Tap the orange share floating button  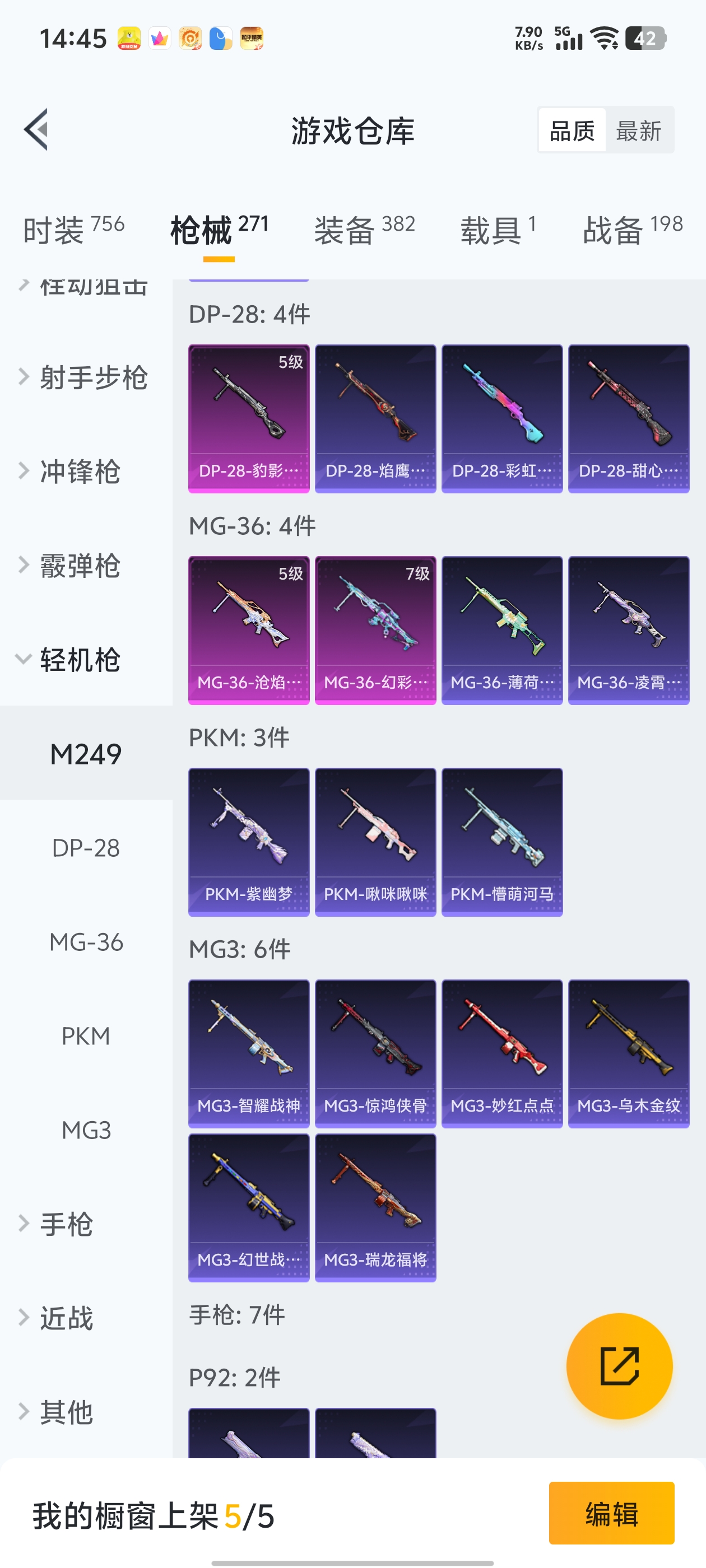(619, 1366)
